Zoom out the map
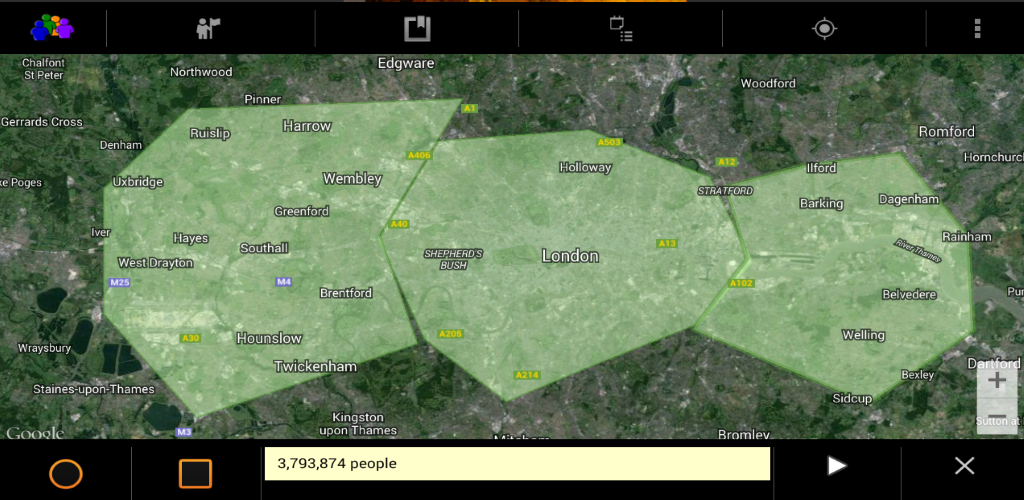 996,416
